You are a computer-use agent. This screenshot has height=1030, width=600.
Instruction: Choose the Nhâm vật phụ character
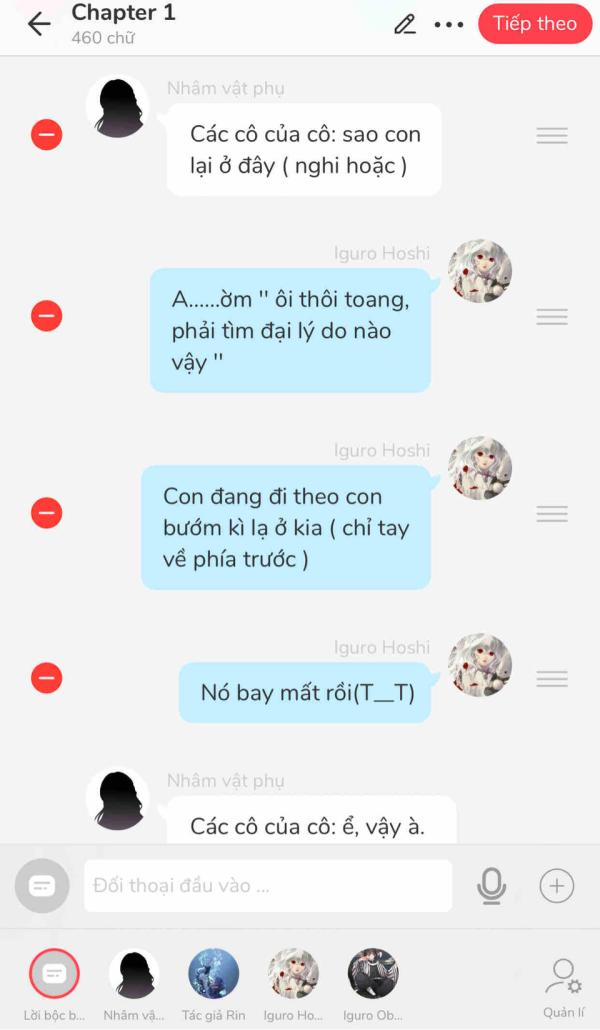coord(134,974)
